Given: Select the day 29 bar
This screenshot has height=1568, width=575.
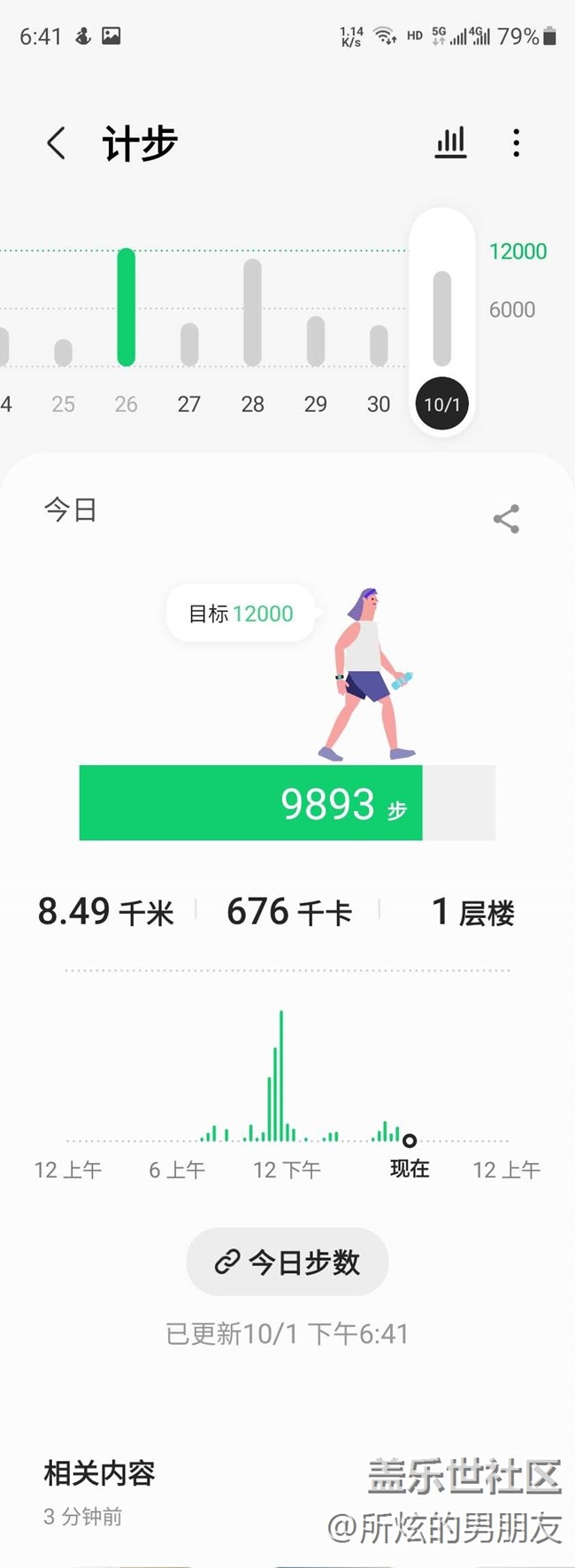Looking at the screenshot, I should 316,341.
